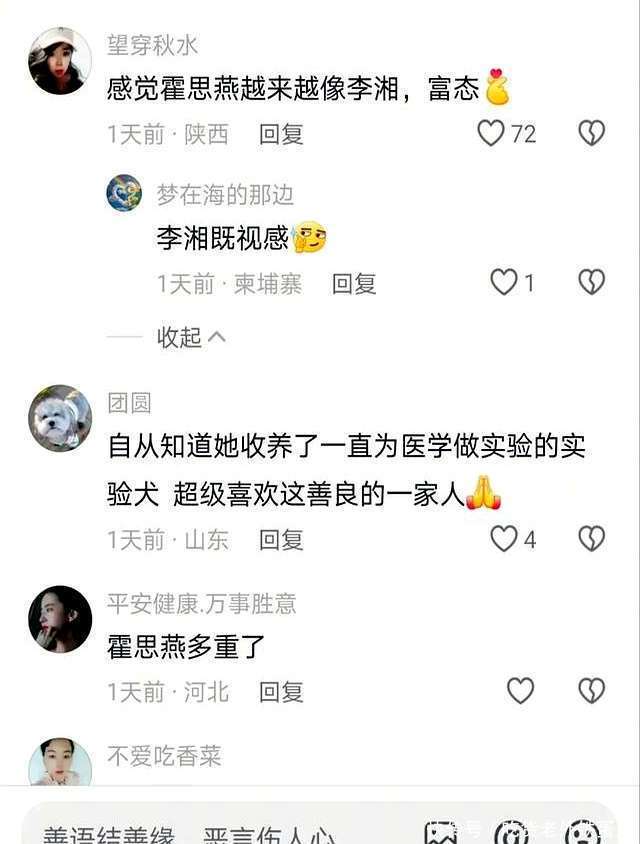Open 团圆's dog avatar profile

[x=60, y=418]
